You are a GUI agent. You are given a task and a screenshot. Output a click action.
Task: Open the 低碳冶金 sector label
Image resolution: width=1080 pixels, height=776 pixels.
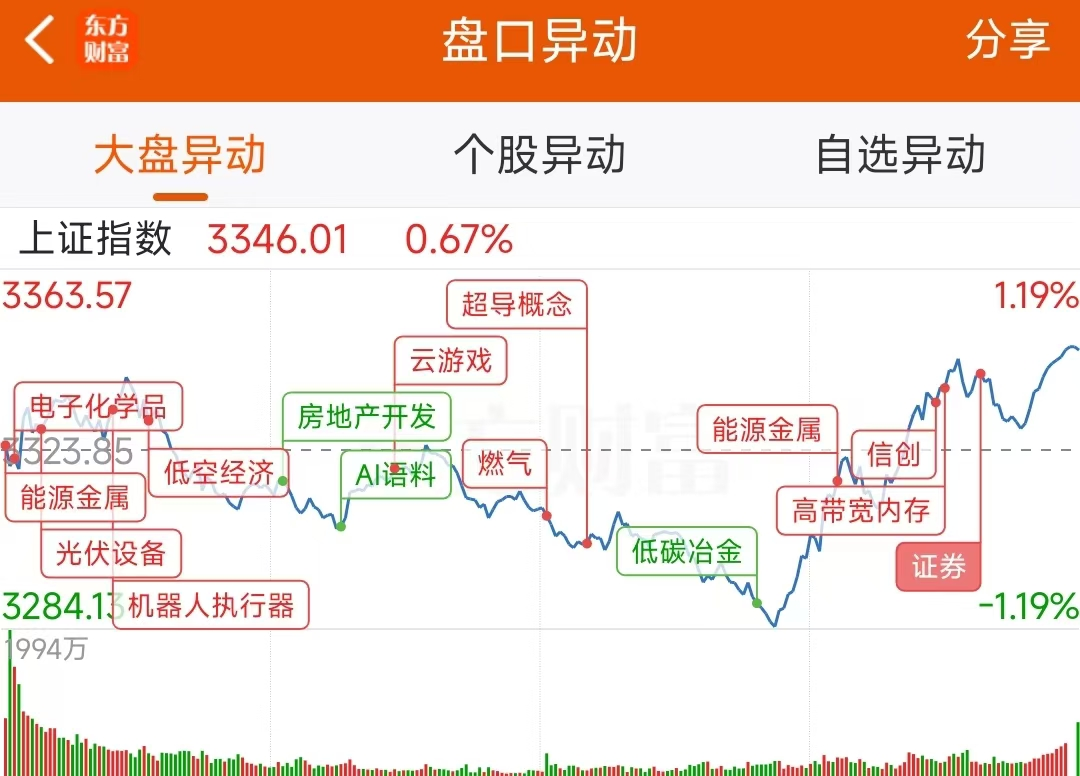pyautogui.click(x=686, y=551)
